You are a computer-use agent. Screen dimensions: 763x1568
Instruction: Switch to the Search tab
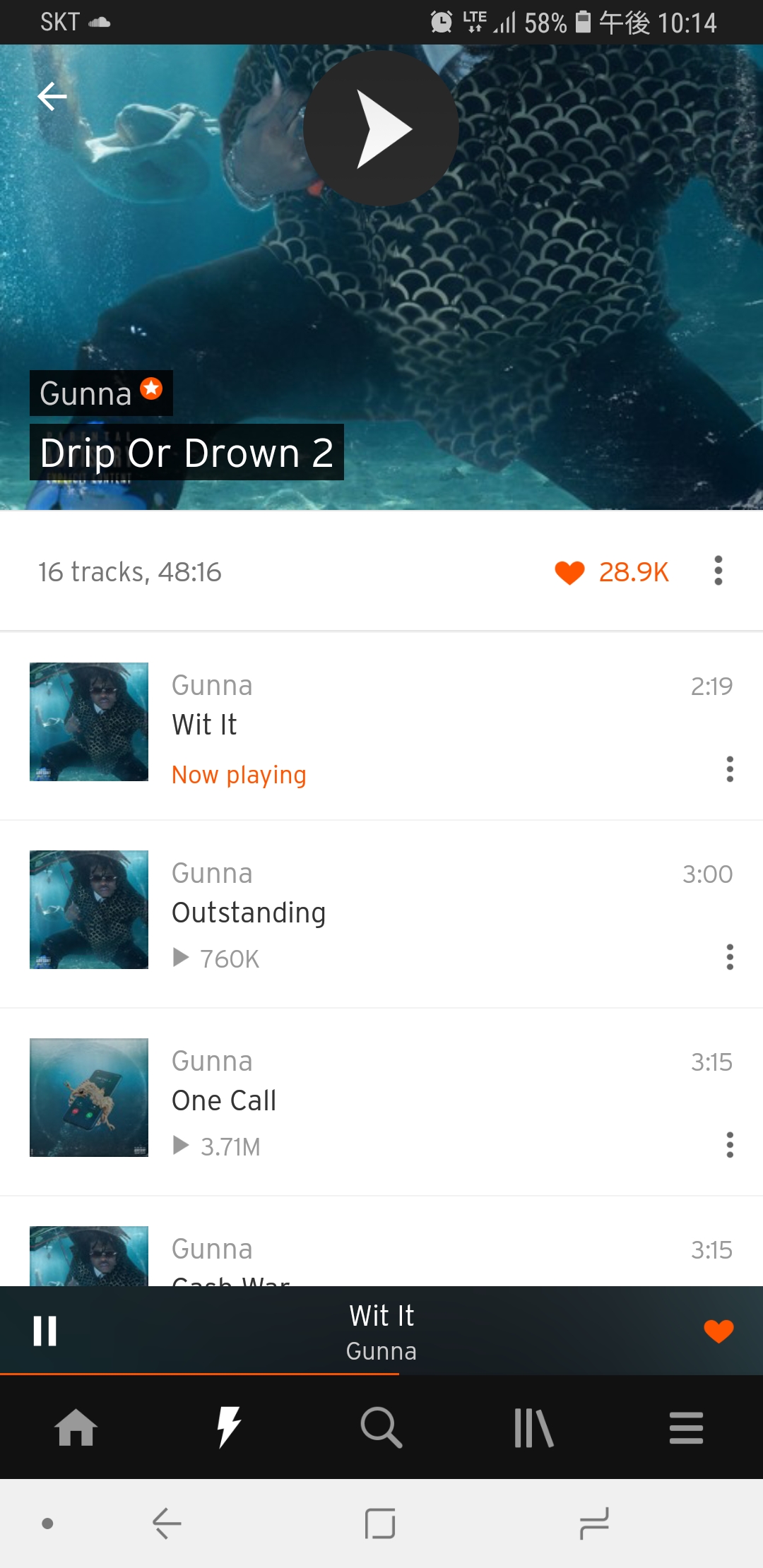[381, 1427]
